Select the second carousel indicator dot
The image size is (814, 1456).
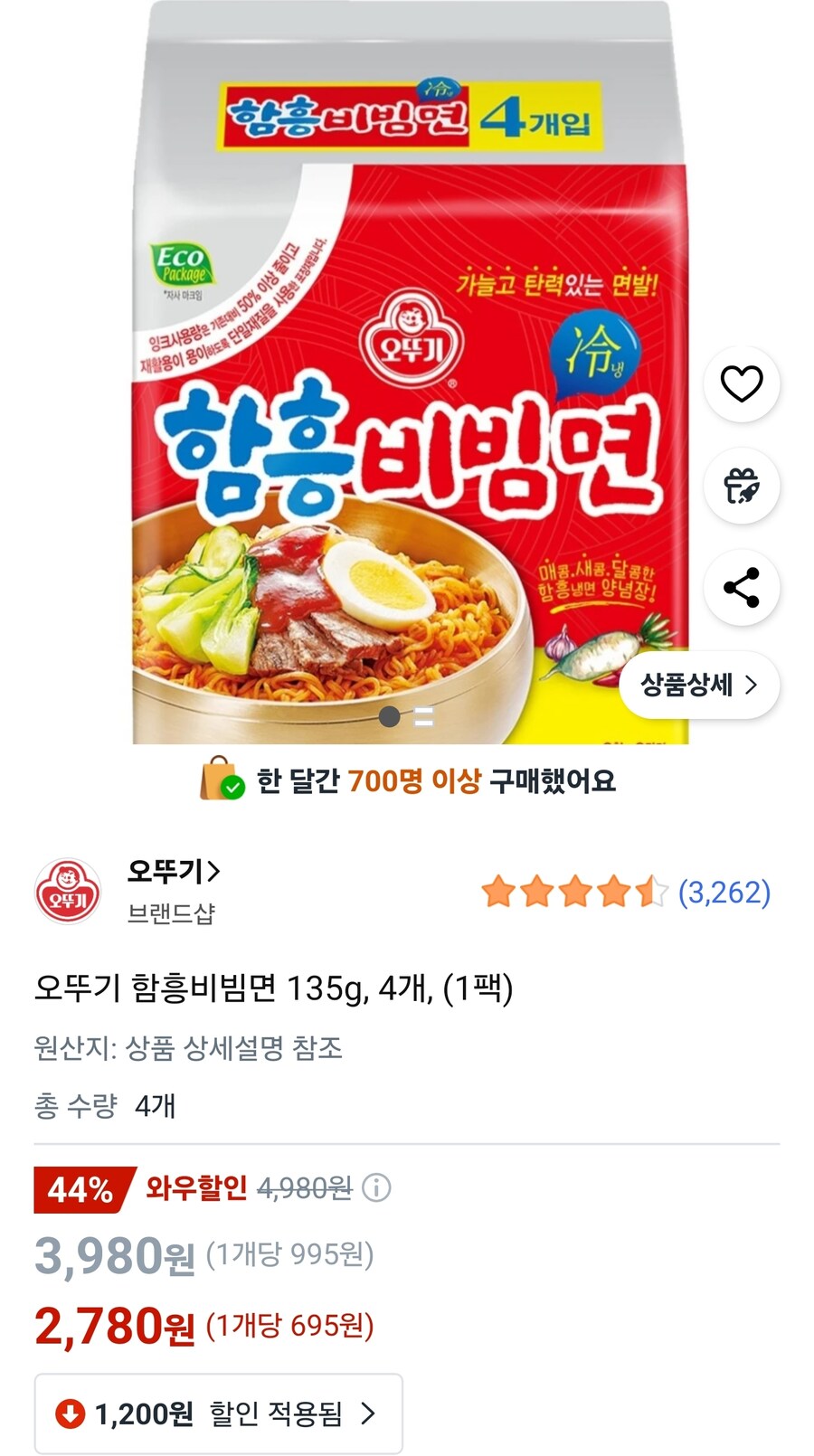coord(424,717)
